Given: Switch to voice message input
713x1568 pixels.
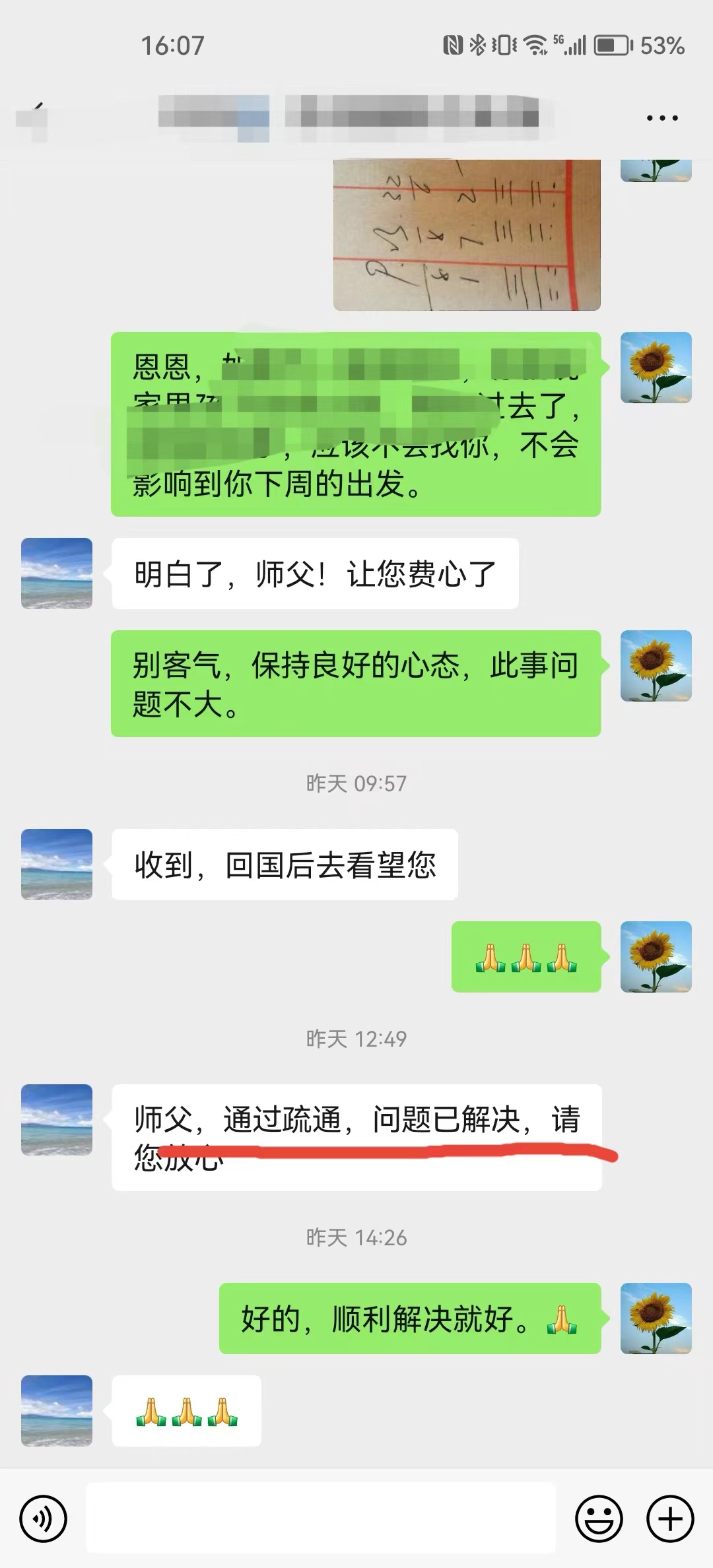Looking at the screenshot, I should 44,1519.
